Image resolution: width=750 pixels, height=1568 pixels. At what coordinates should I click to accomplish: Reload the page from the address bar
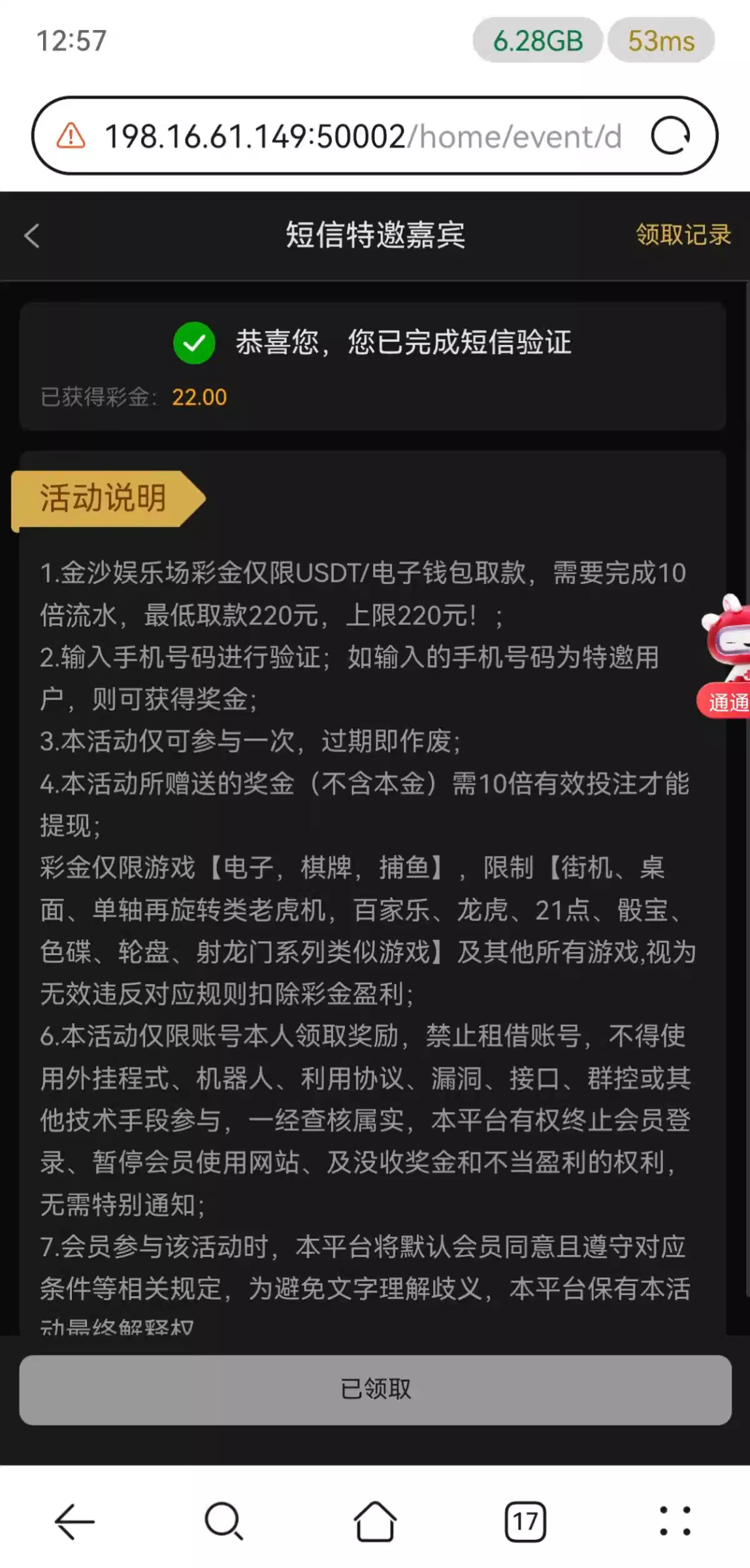[x=670, y=136]
